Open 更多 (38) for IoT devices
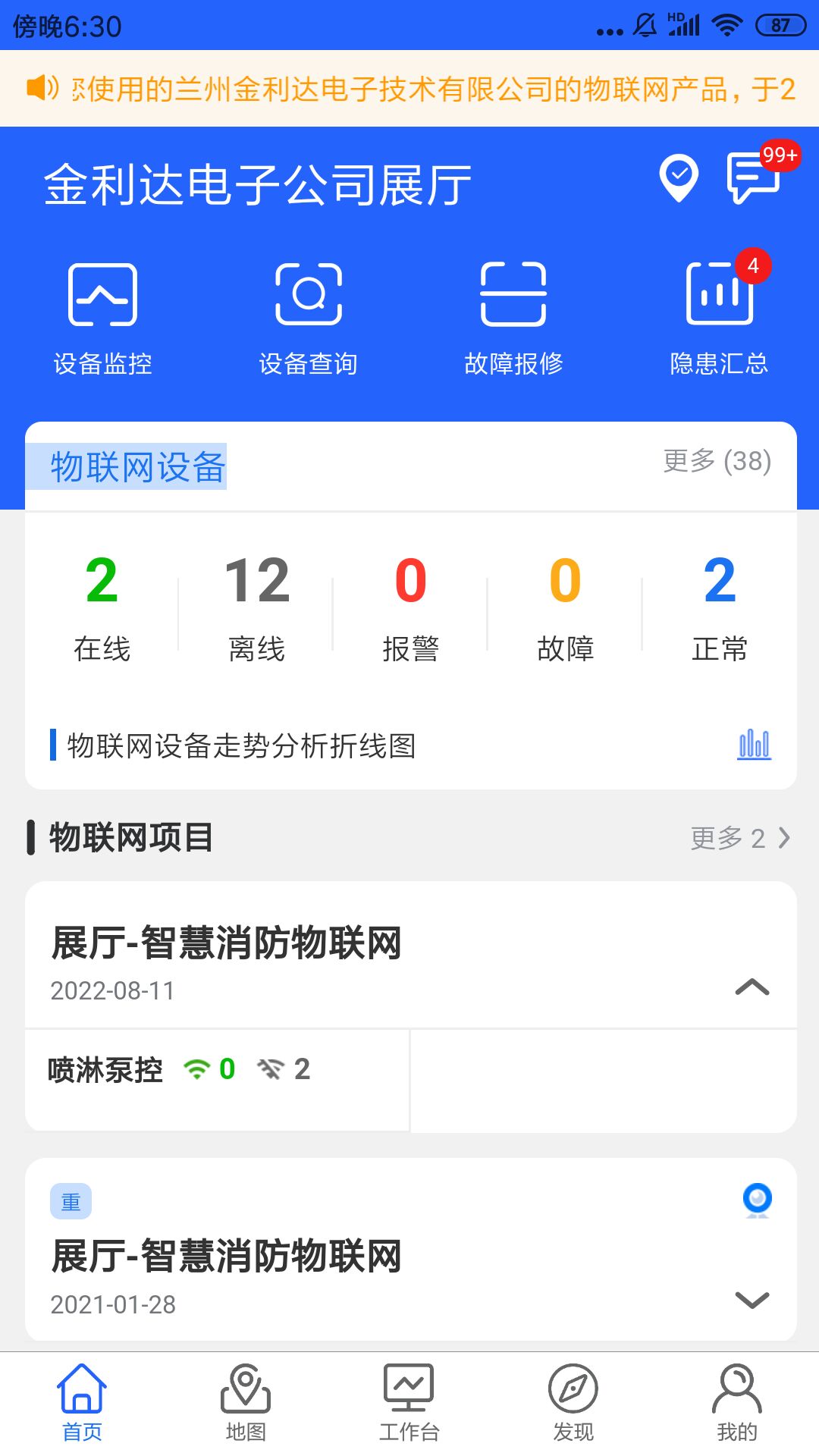 point(717,463)
